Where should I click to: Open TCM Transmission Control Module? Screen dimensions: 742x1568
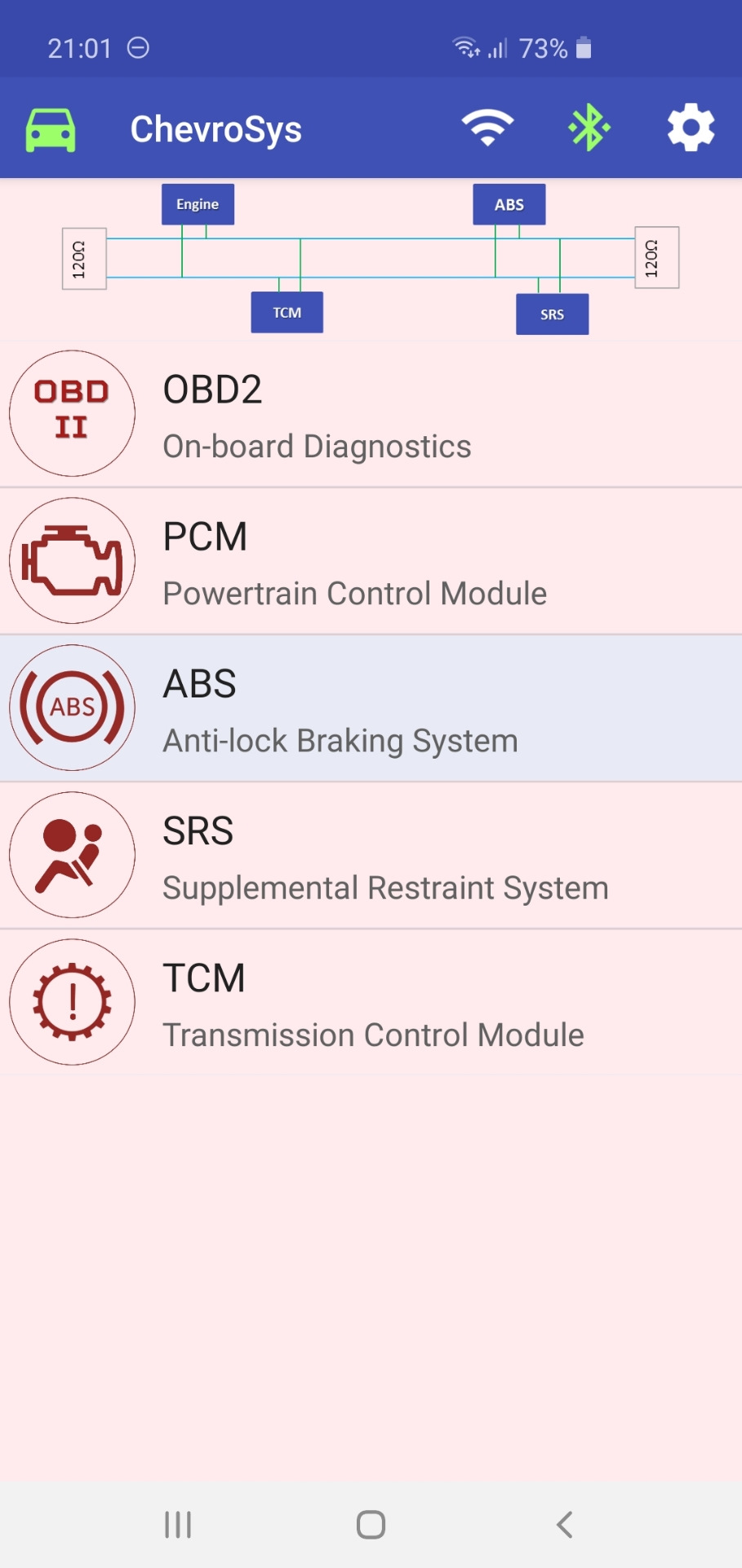(x=371, y=1002)
